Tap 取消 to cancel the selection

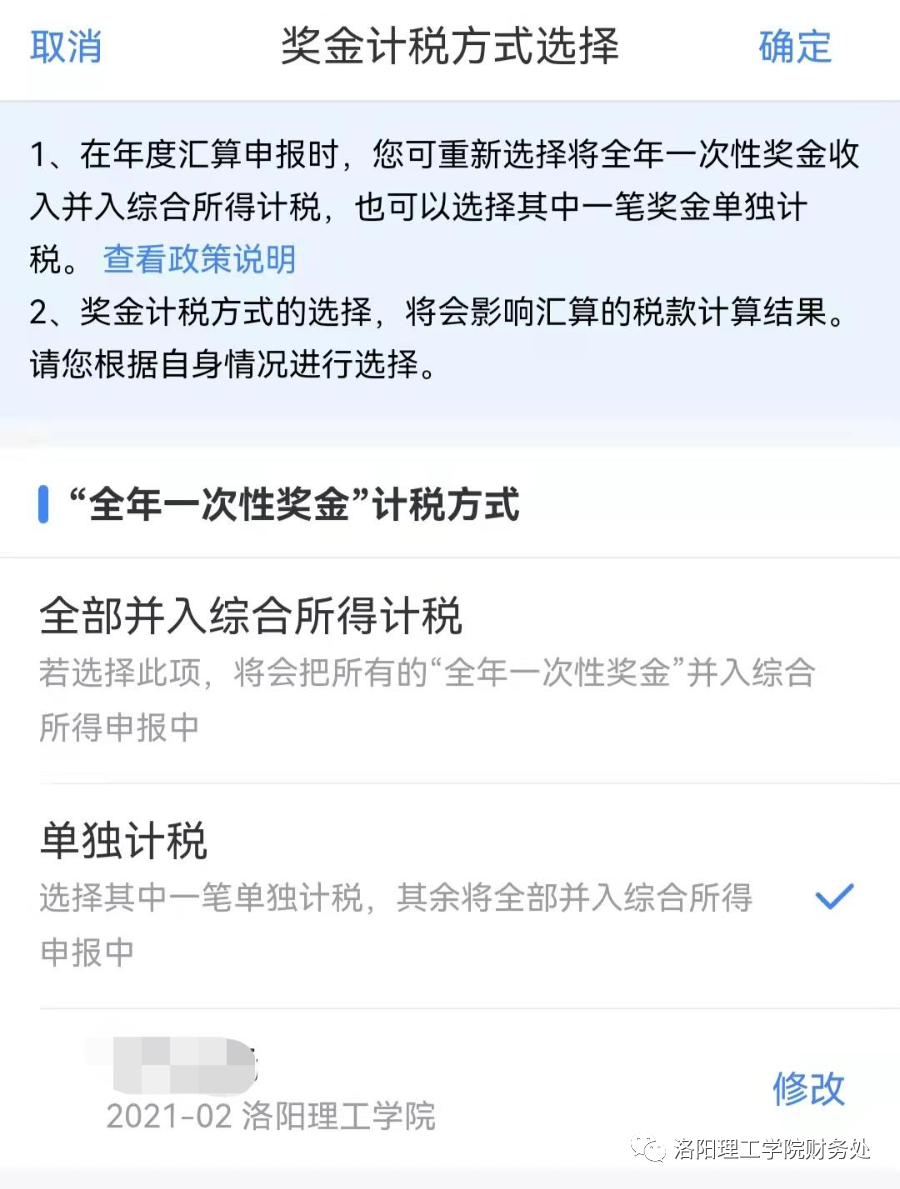pyautogui.click(x=66, y=47)
